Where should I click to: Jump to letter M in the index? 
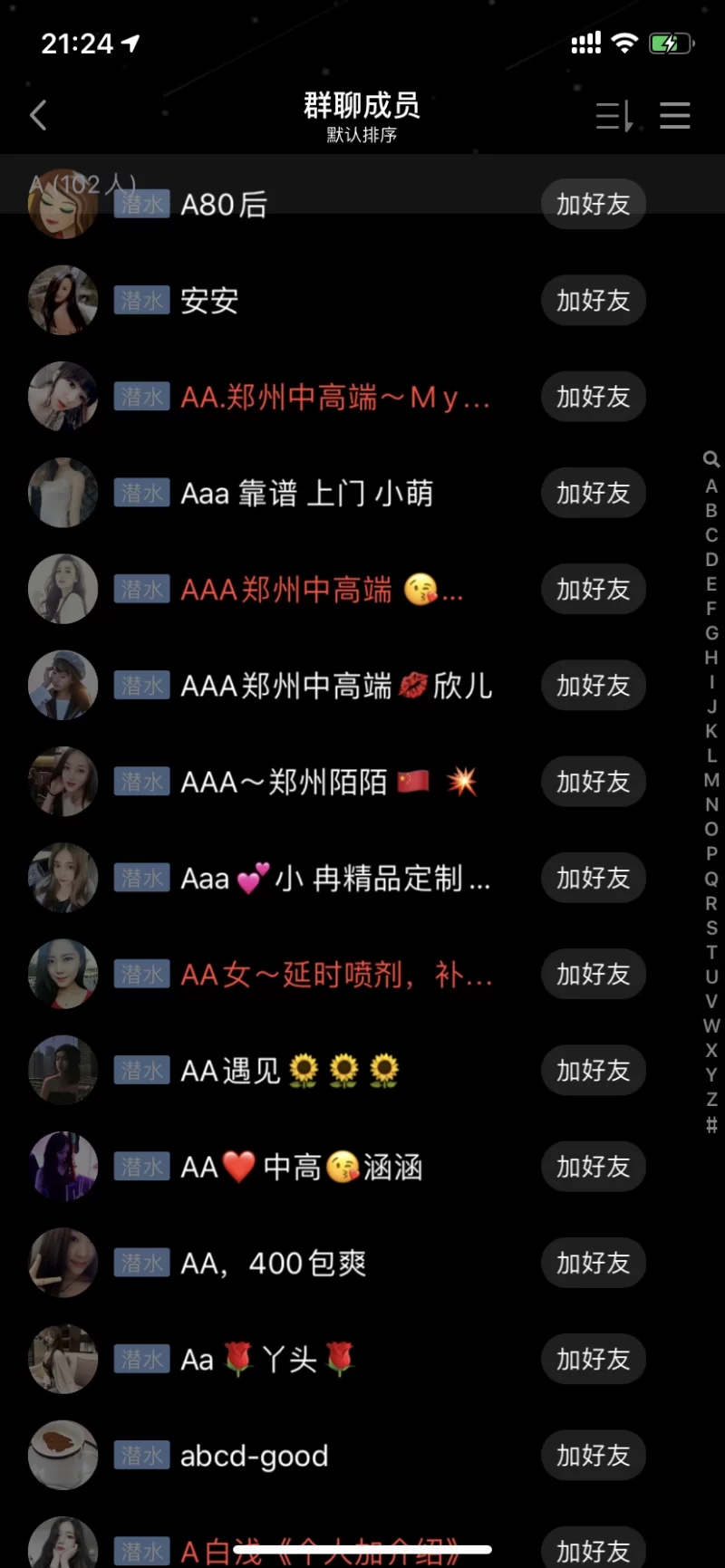(x=711, y=780)
